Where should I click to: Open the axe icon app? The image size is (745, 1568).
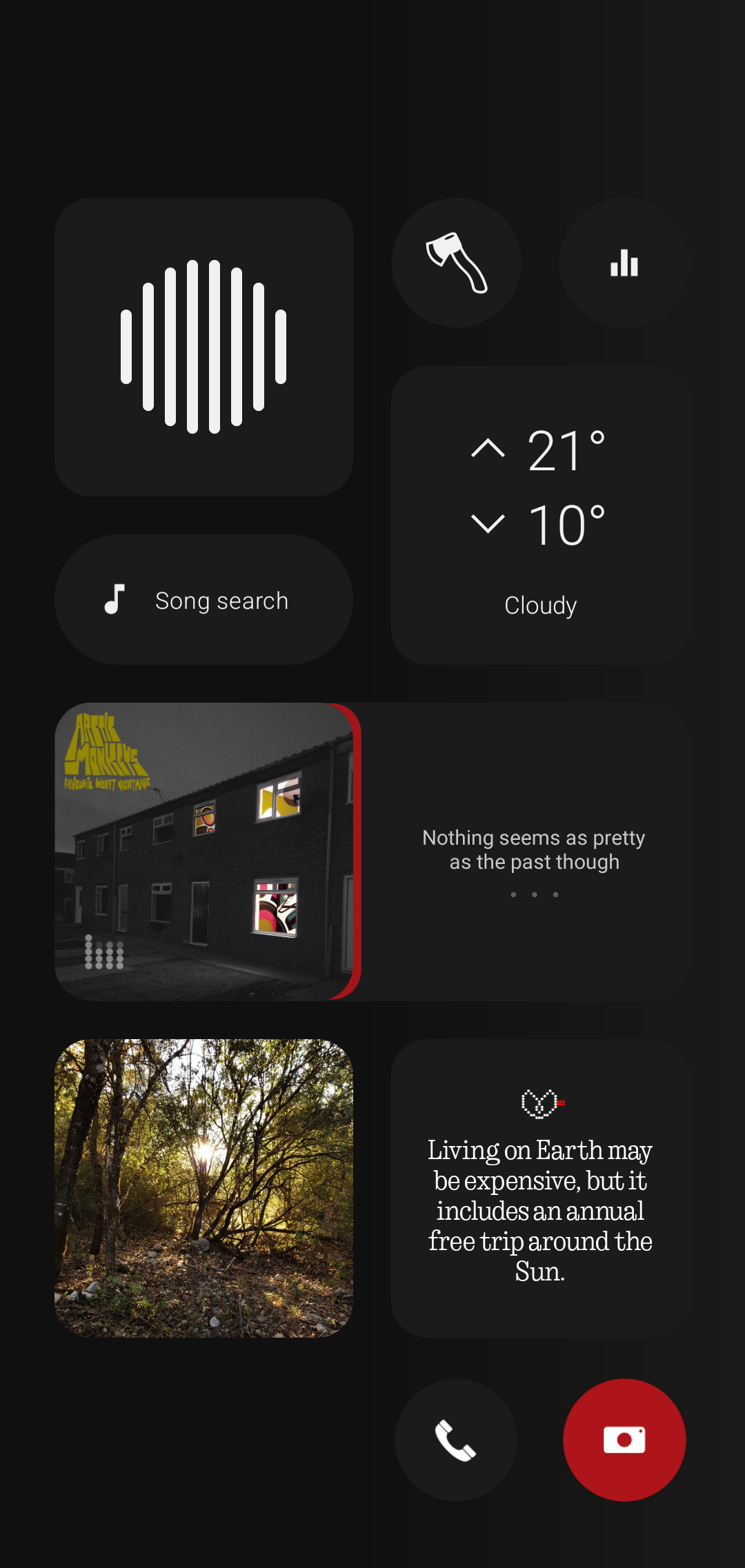click(456, 263)
